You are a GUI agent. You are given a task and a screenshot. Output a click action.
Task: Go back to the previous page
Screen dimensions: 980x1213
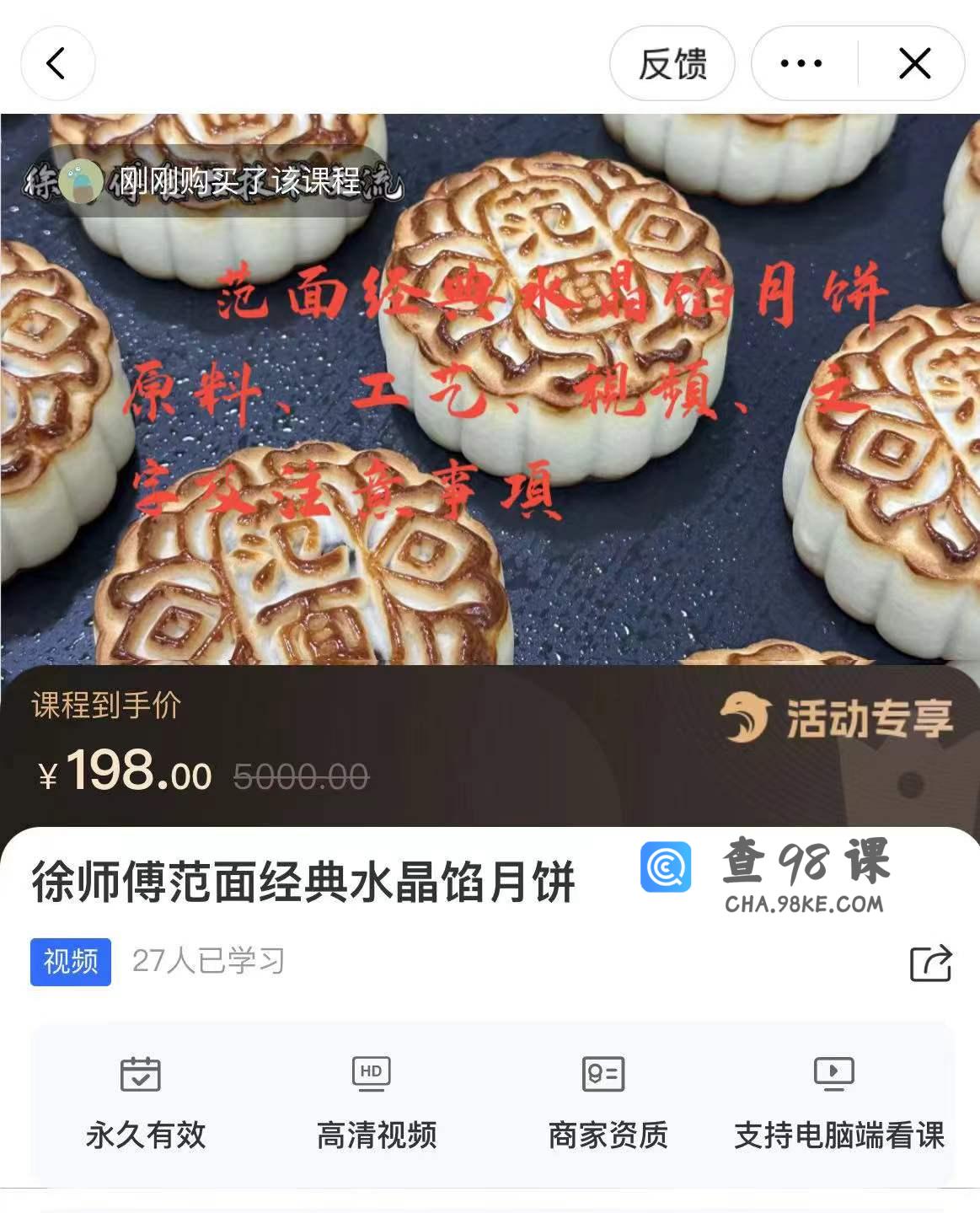[56, 63]
